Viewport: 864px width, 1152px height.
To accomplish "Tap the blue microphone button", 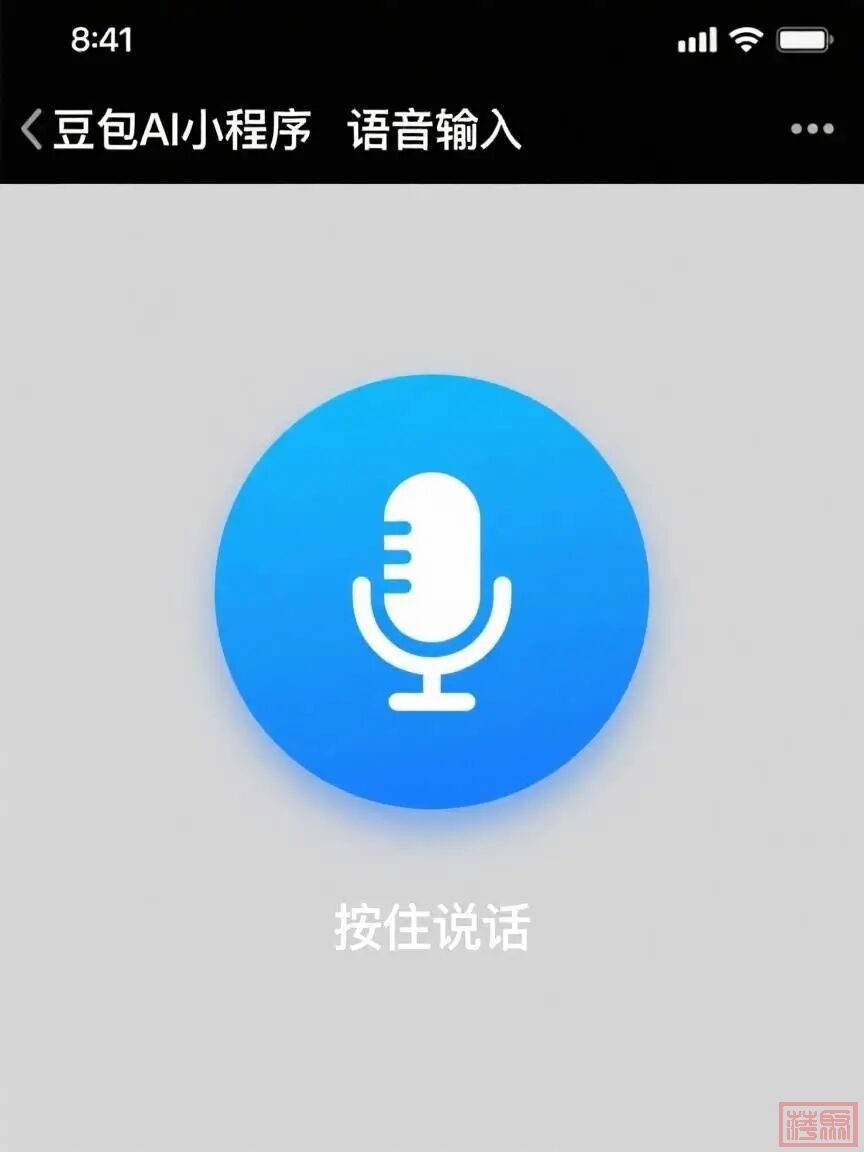I will 432,591.
